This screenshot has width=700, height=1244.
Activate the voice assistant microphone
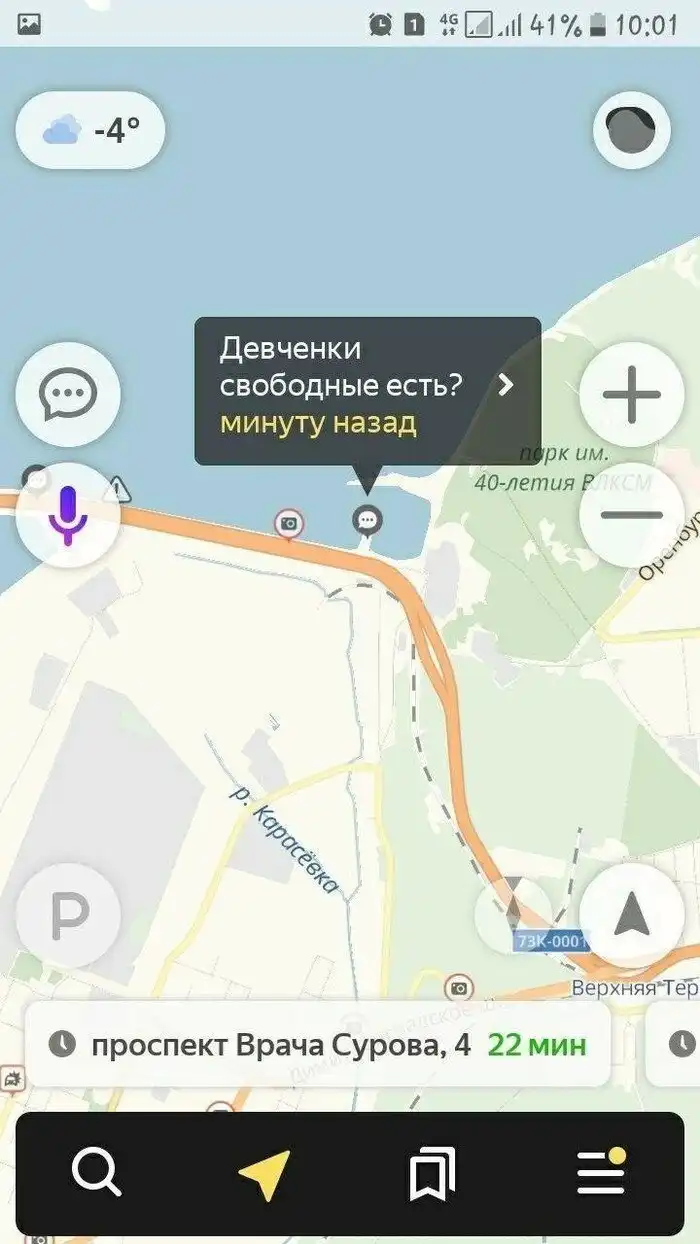pos(68,516)
